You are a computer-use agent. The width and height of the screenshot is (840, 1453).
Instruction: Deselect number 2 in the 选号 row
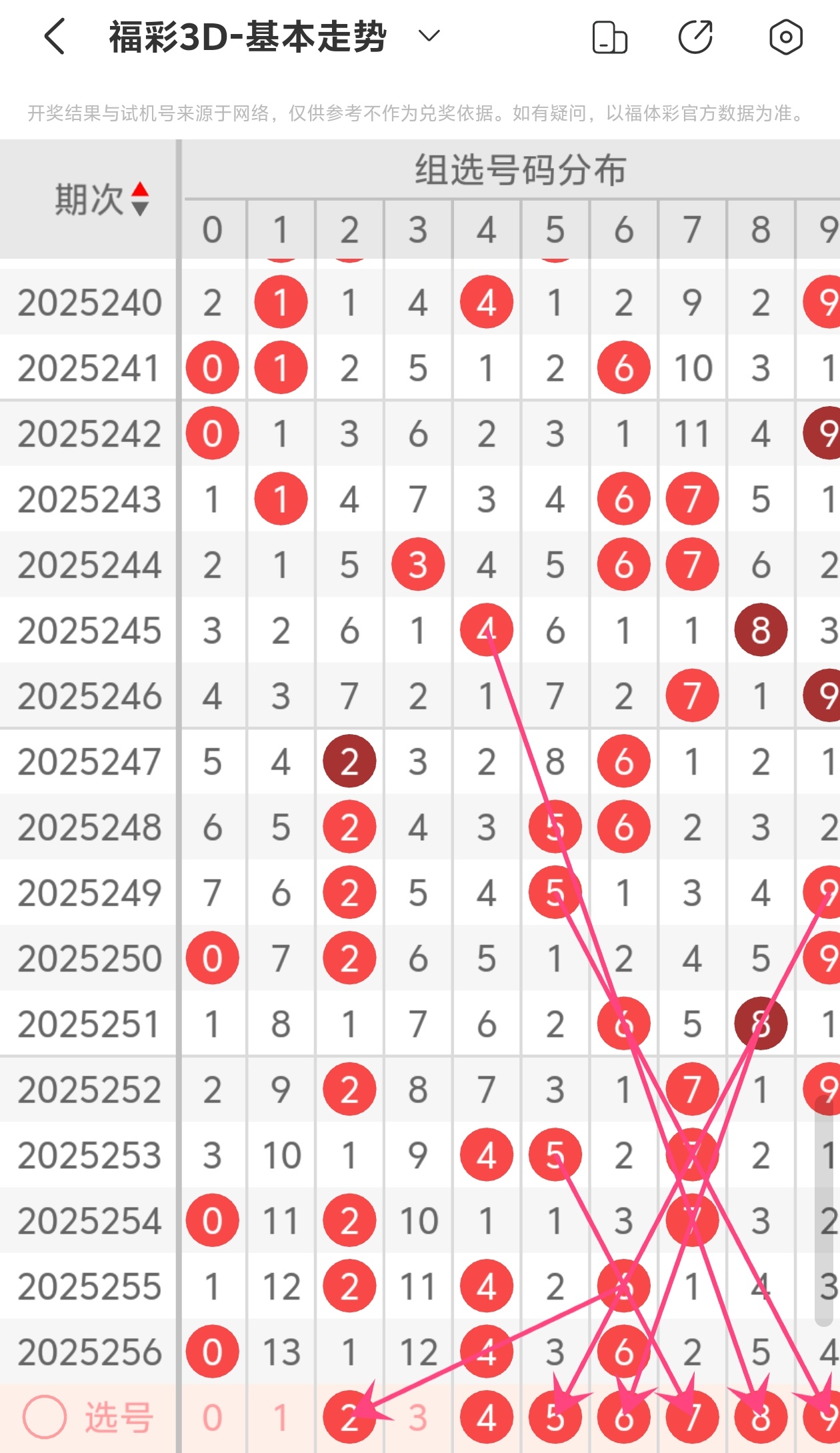pyautogui.click(x=349, y=1418)
